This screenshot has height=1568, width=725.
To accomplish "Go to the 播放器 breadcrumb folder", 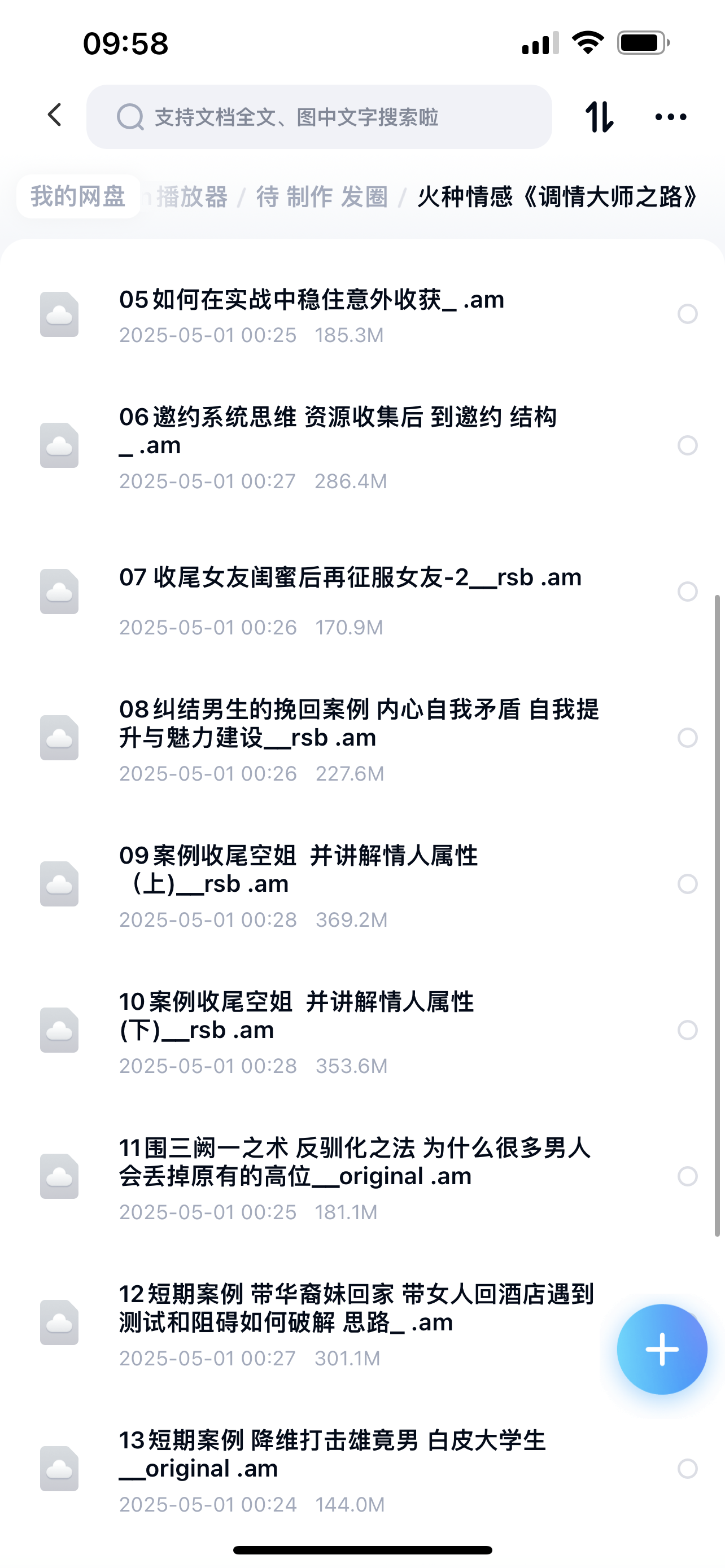I will (191, 196).
